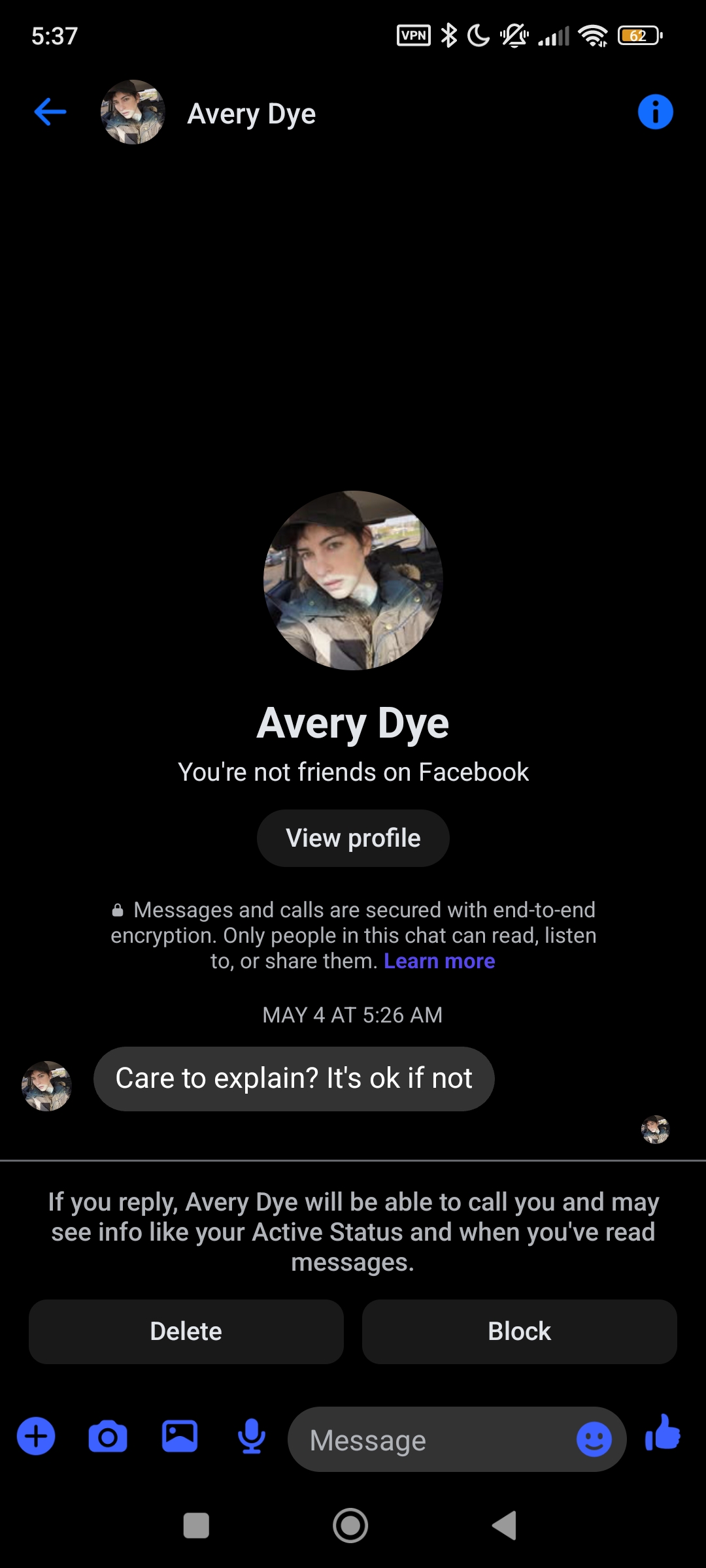This screenshot has width=706, height=1568.
Task: Send a thumbs-up like
Action: [663, 1434]
